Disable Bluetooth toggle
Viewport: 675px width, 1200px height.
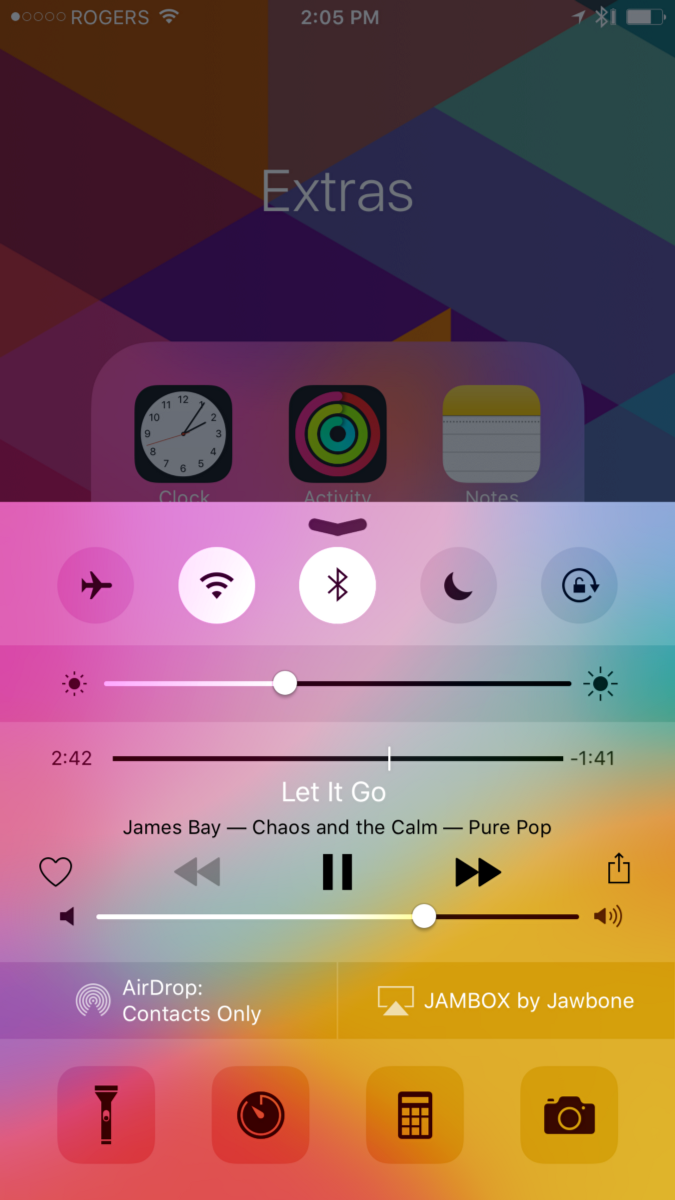pos(338,585)
